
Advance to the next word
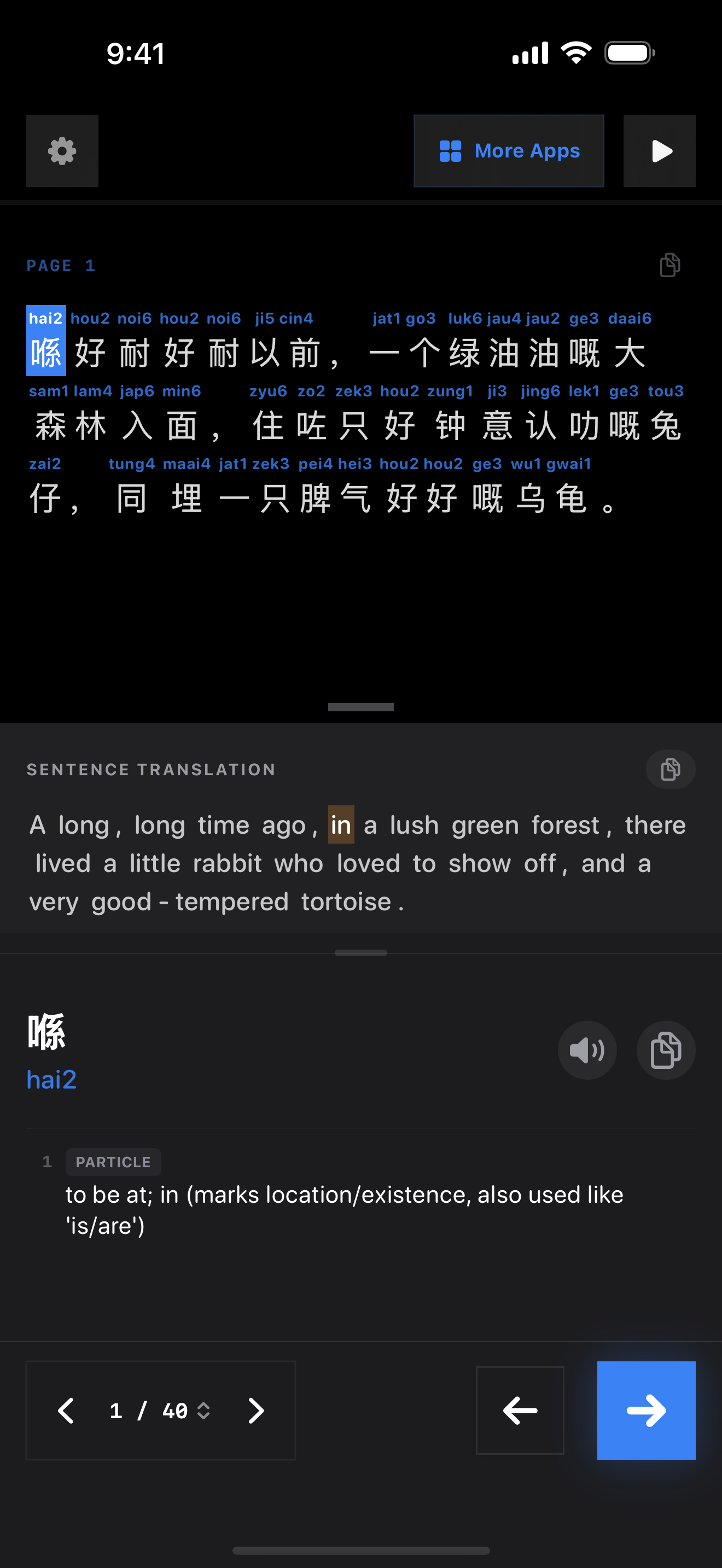tap(646, 1411)
